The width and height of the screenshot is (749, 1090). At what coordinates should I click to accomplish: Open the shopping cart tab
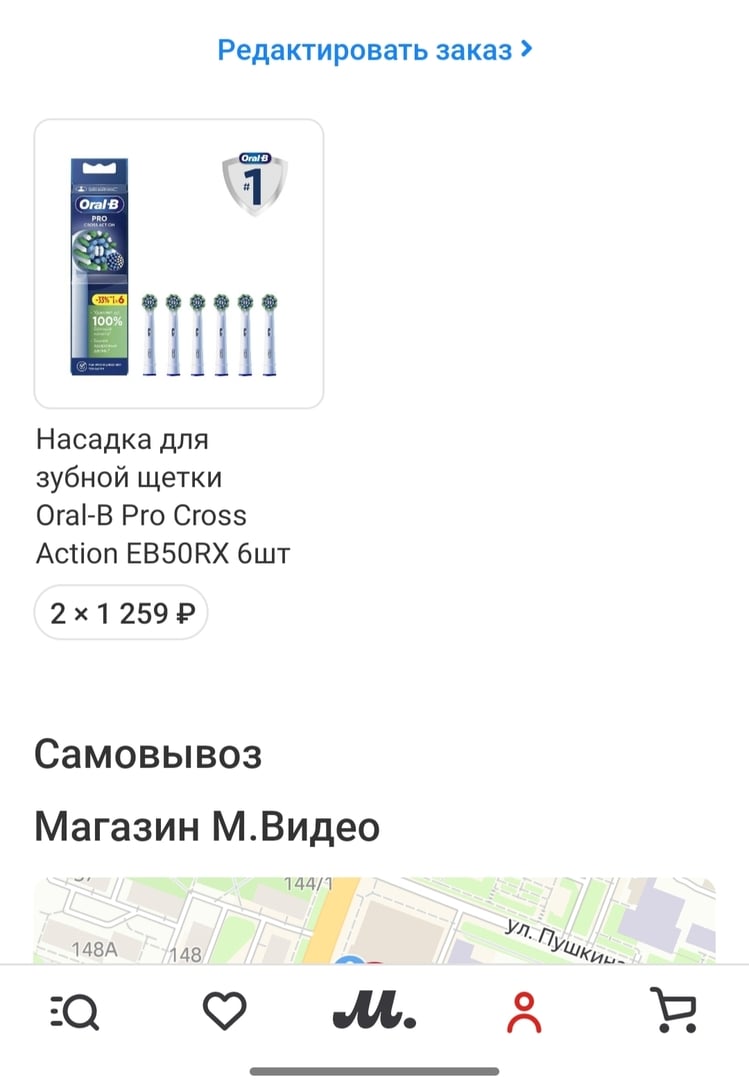tap(673, 1012)
